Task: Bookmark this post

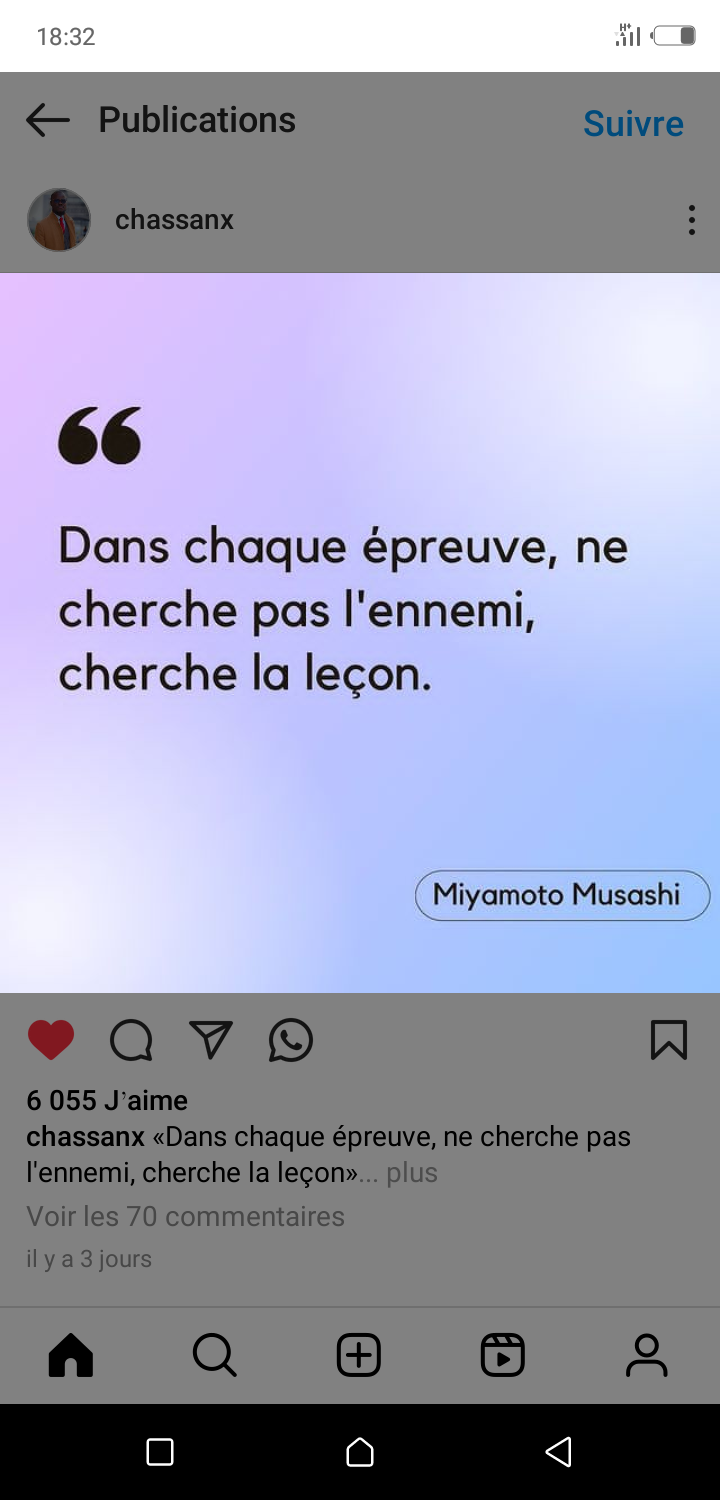Action: [x=668, y=1040]
